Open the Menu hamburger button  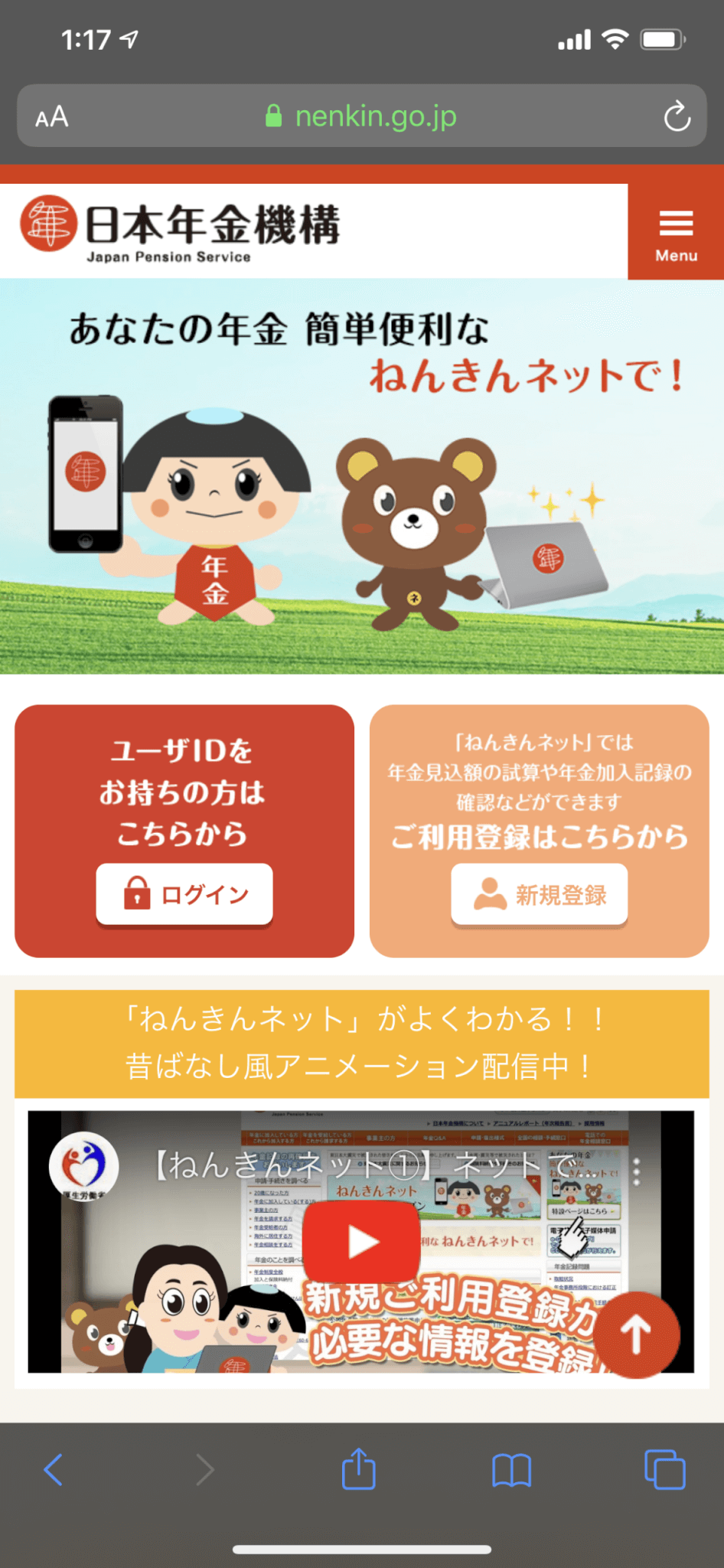click(x=676, y=231)
